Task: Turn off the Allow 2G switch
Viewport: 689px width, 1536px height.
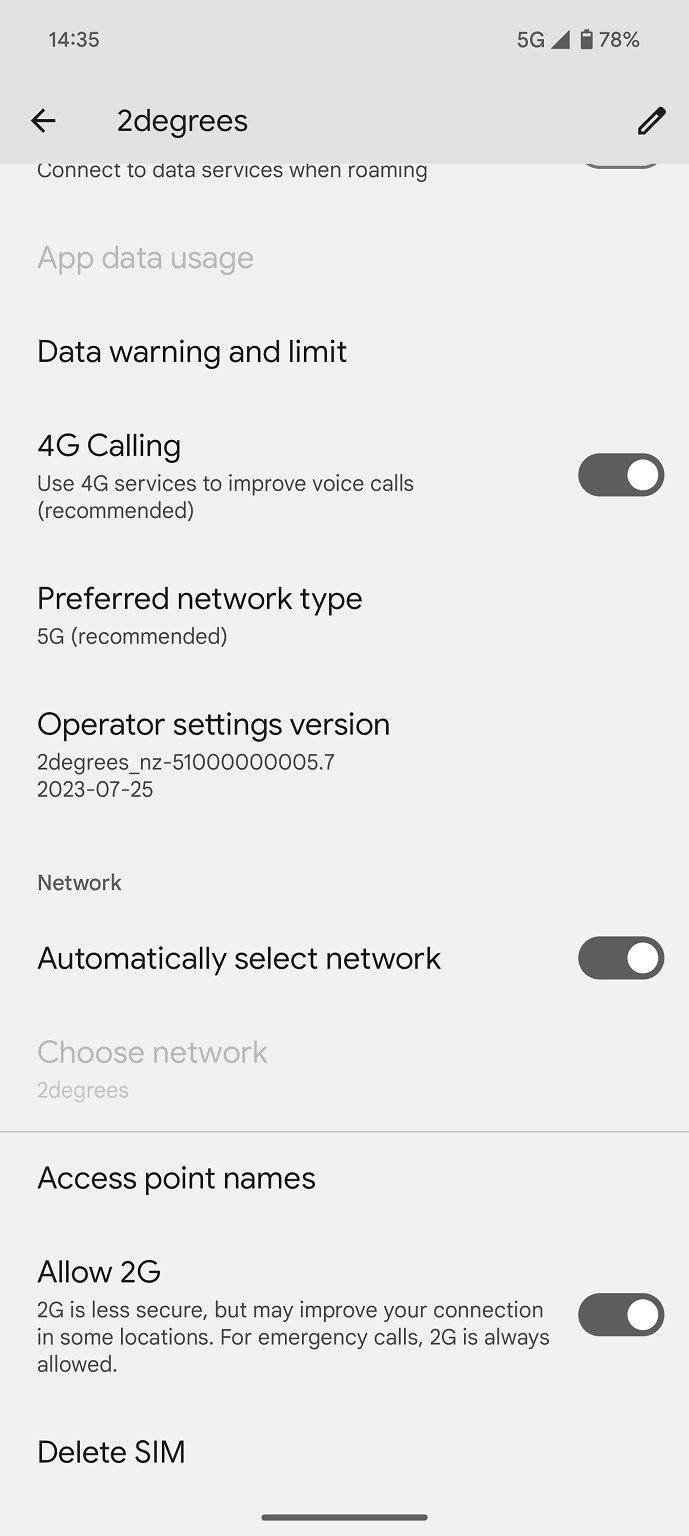Action: tap(620, 1315)
